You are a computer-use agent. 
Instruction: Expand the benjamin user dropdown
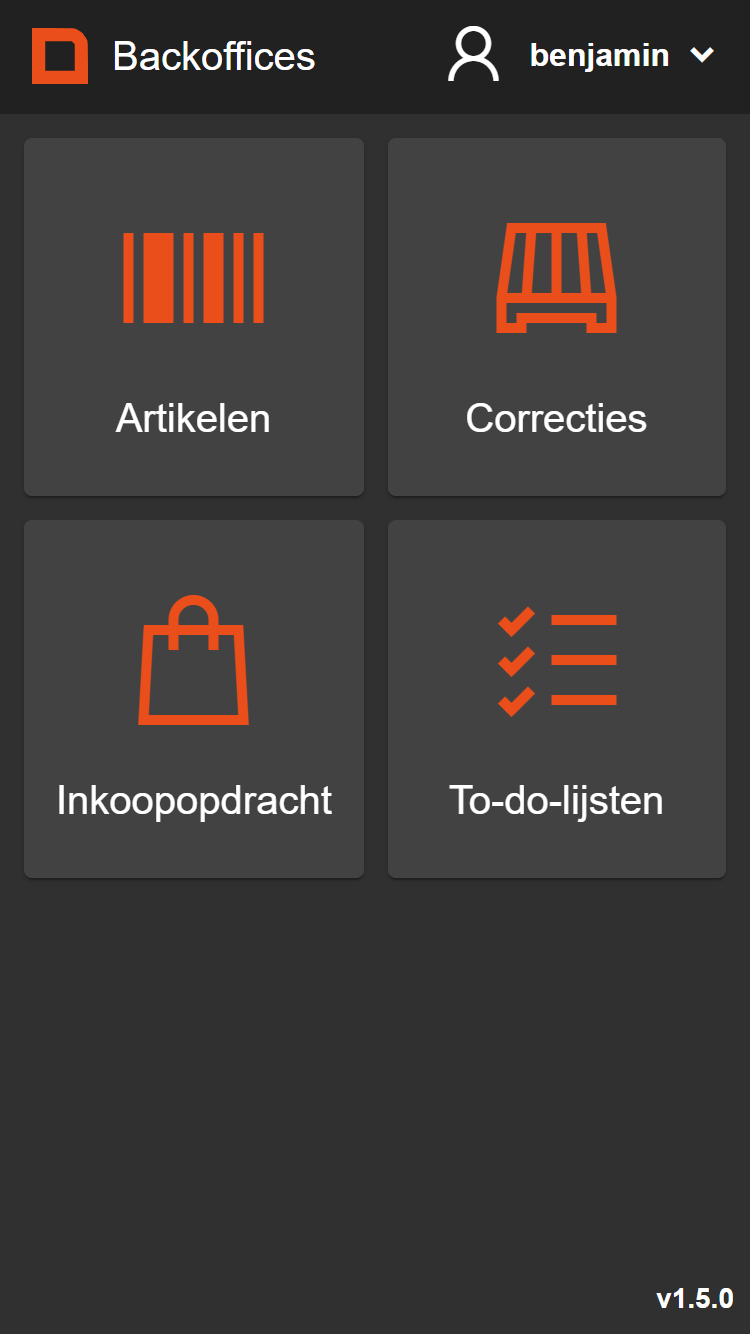581,55
